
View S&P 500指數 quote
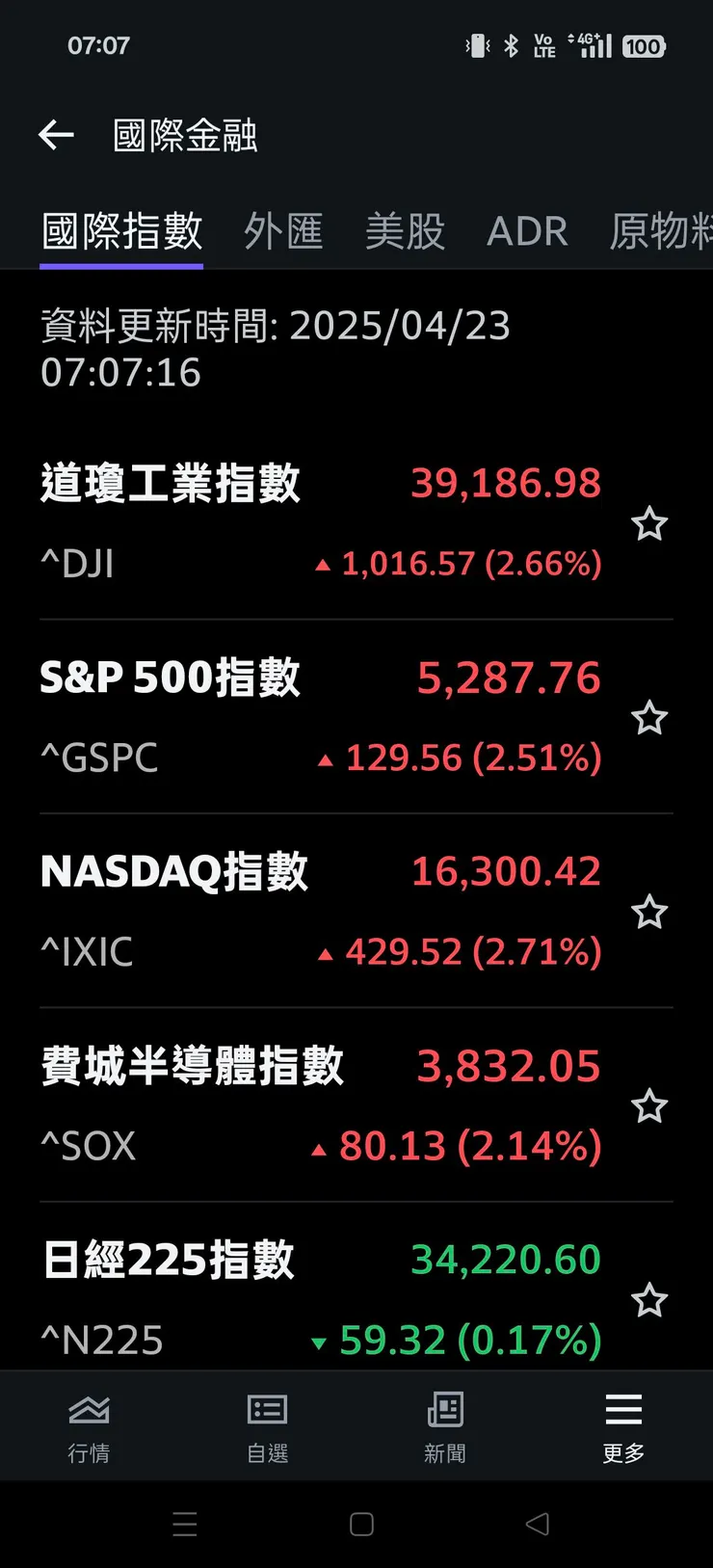coord(318,716)
